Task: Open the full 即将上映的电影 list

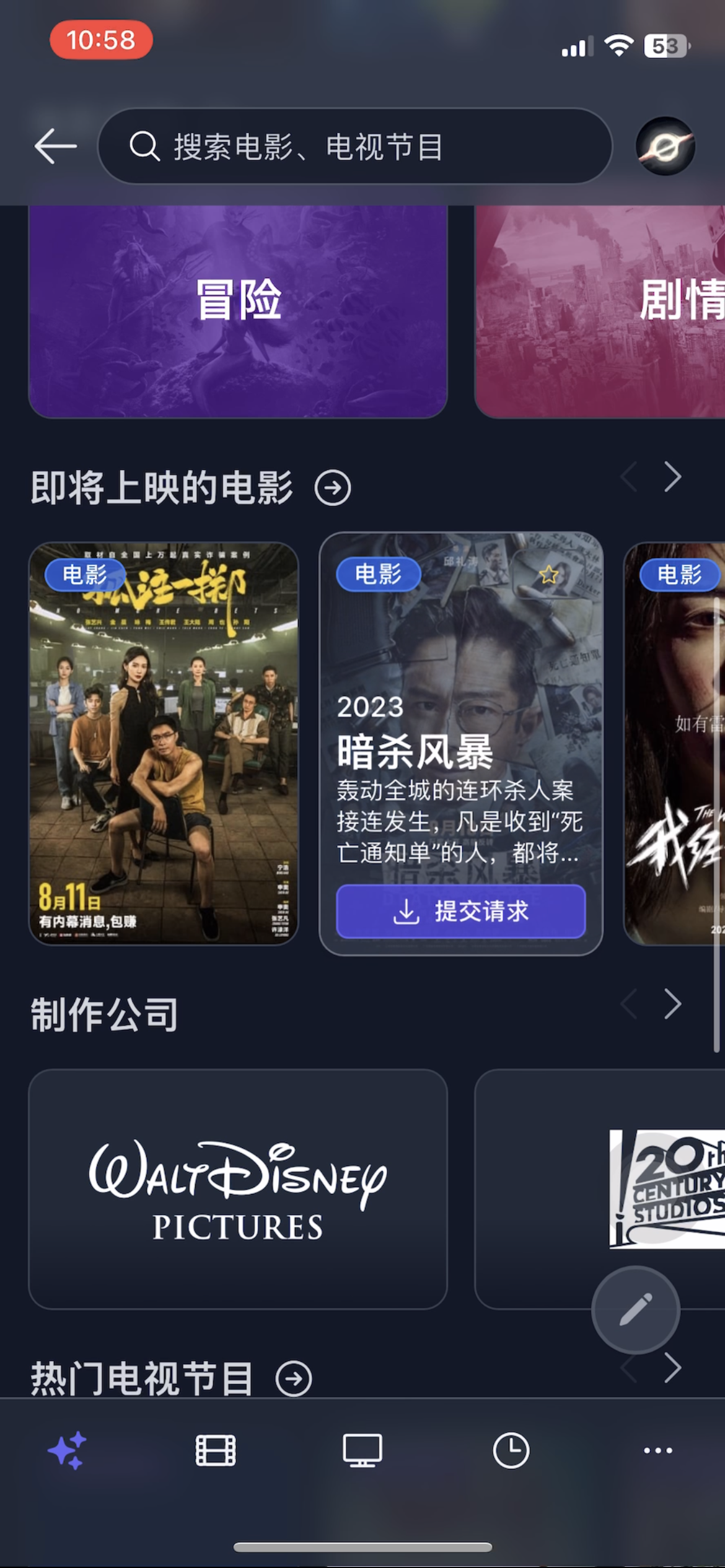Action: point(333,488)
